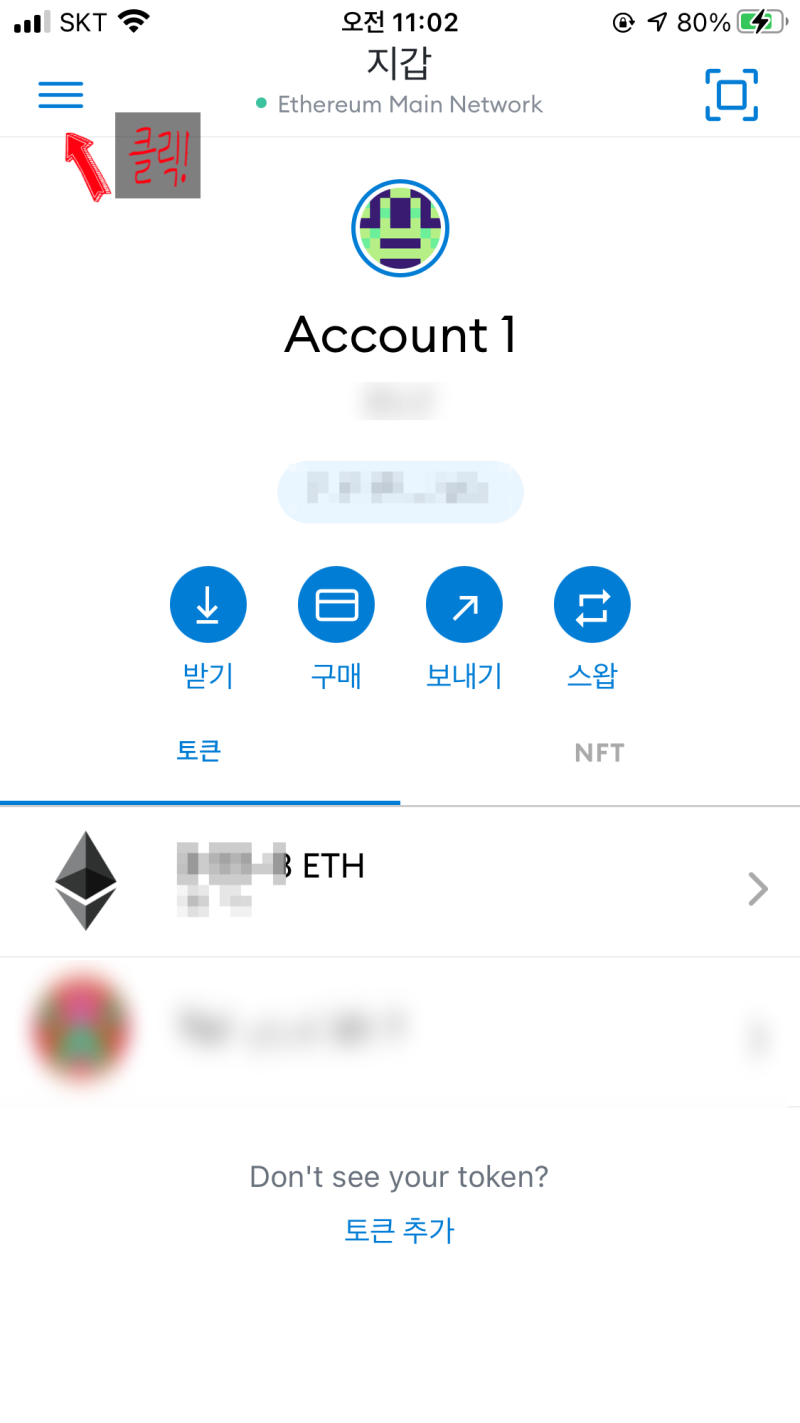Viewport: 800px width, 1423px height.
Task: Tap the Account 1 name label
Action: click(400, 334)
